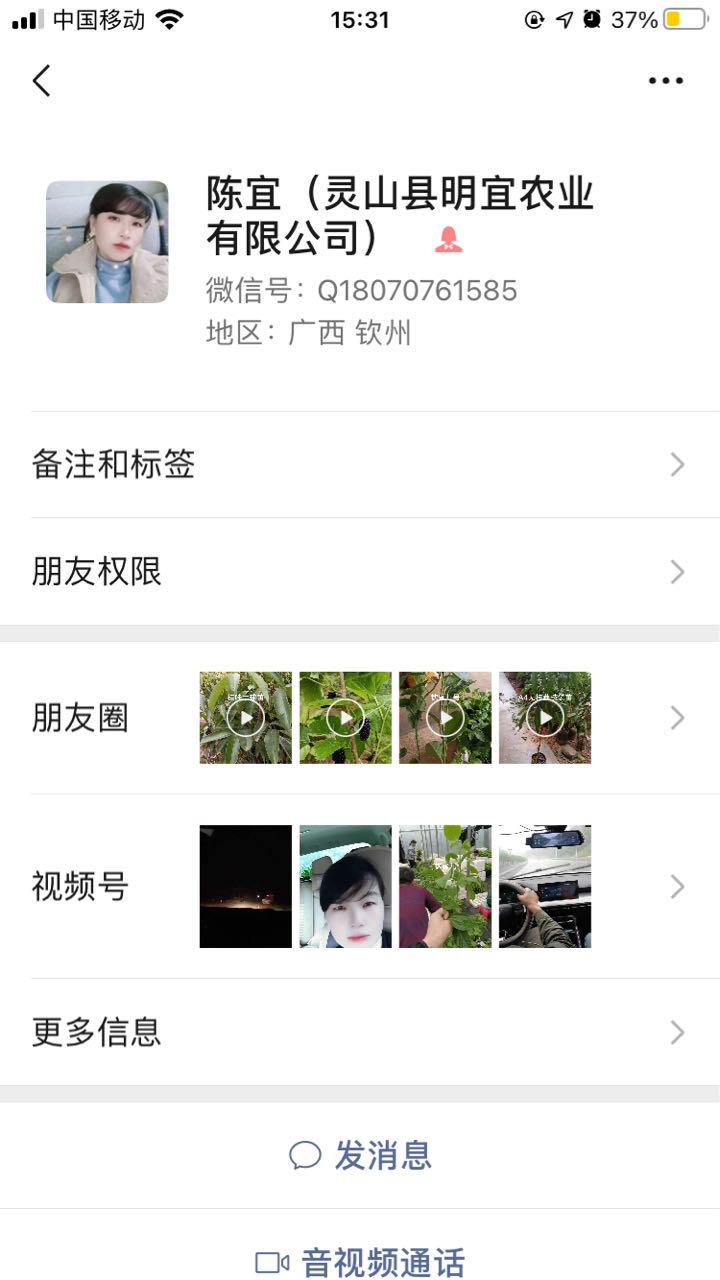The height and width of the screenshot is (1280, 720).
Task: Open 更多信息 row
Action: [360, 1032]
